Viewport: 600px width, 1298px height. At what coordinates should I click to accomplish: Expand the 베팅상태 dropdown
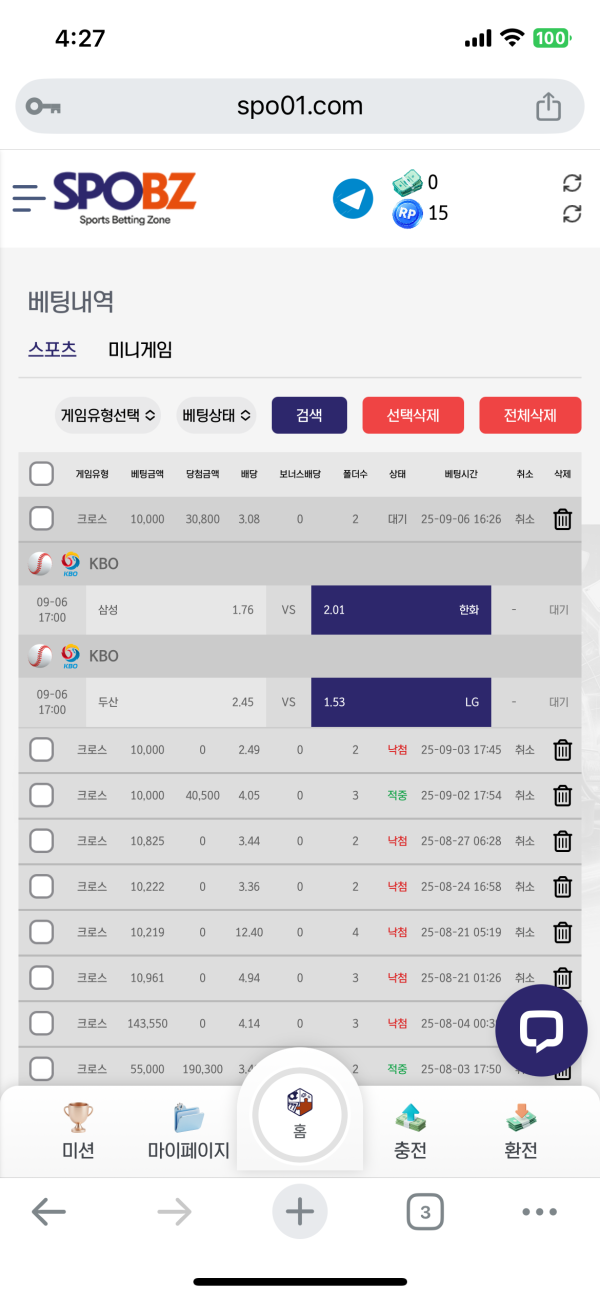[x=216, y=415]
